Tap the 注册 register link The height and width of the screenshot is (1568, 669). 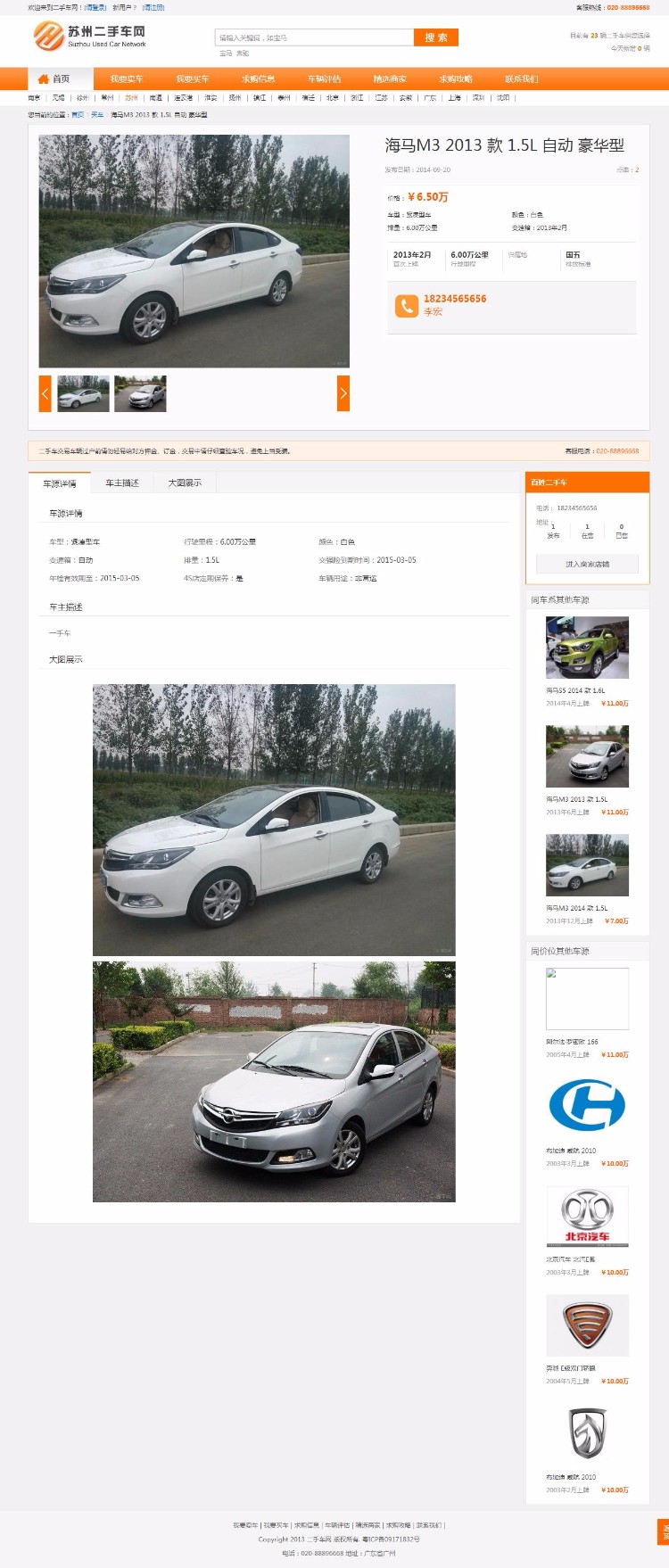point(153,7)
